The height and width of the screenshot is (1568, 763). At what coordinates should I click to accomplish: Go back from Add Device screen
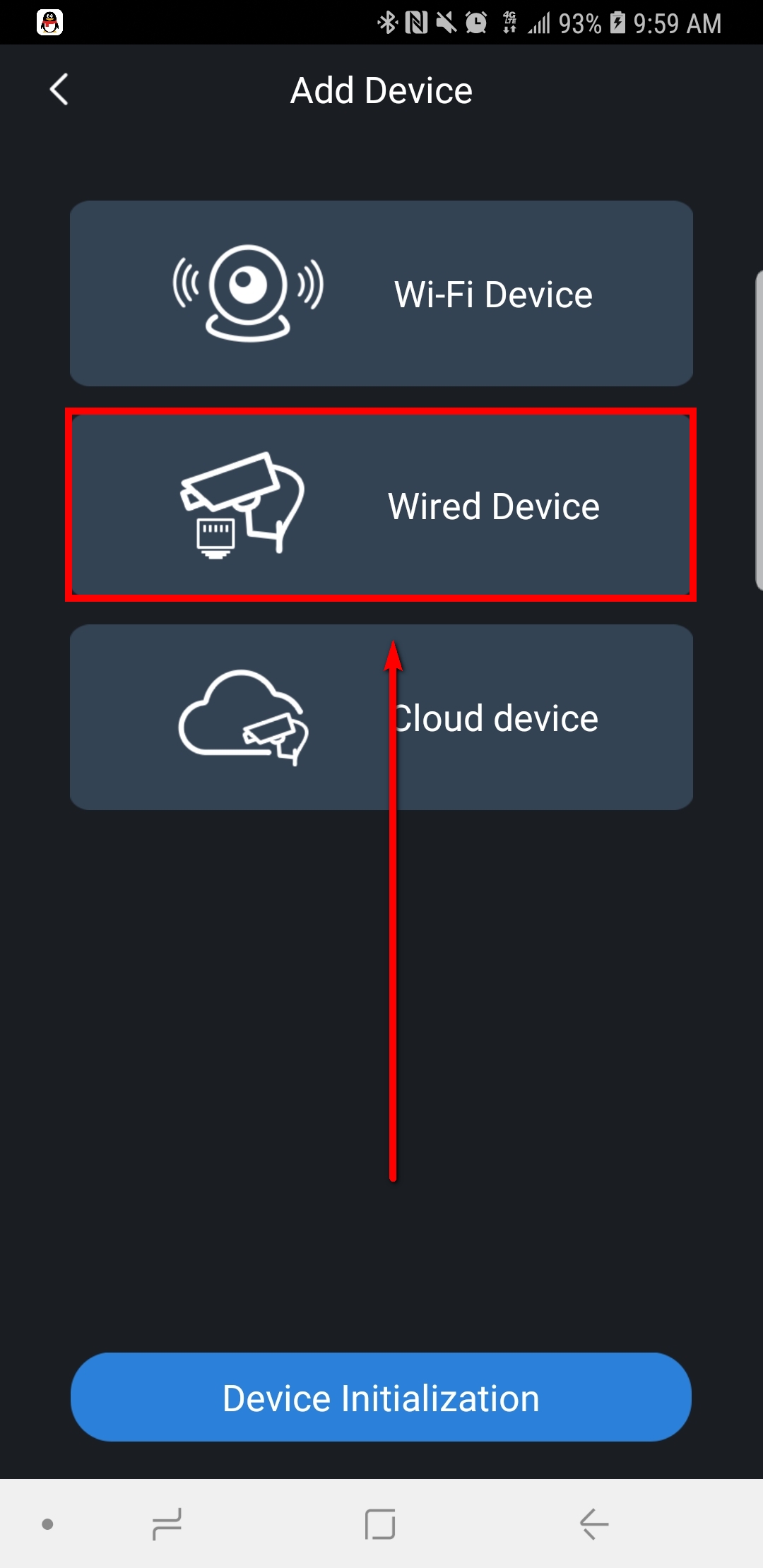tap(59, 90)
